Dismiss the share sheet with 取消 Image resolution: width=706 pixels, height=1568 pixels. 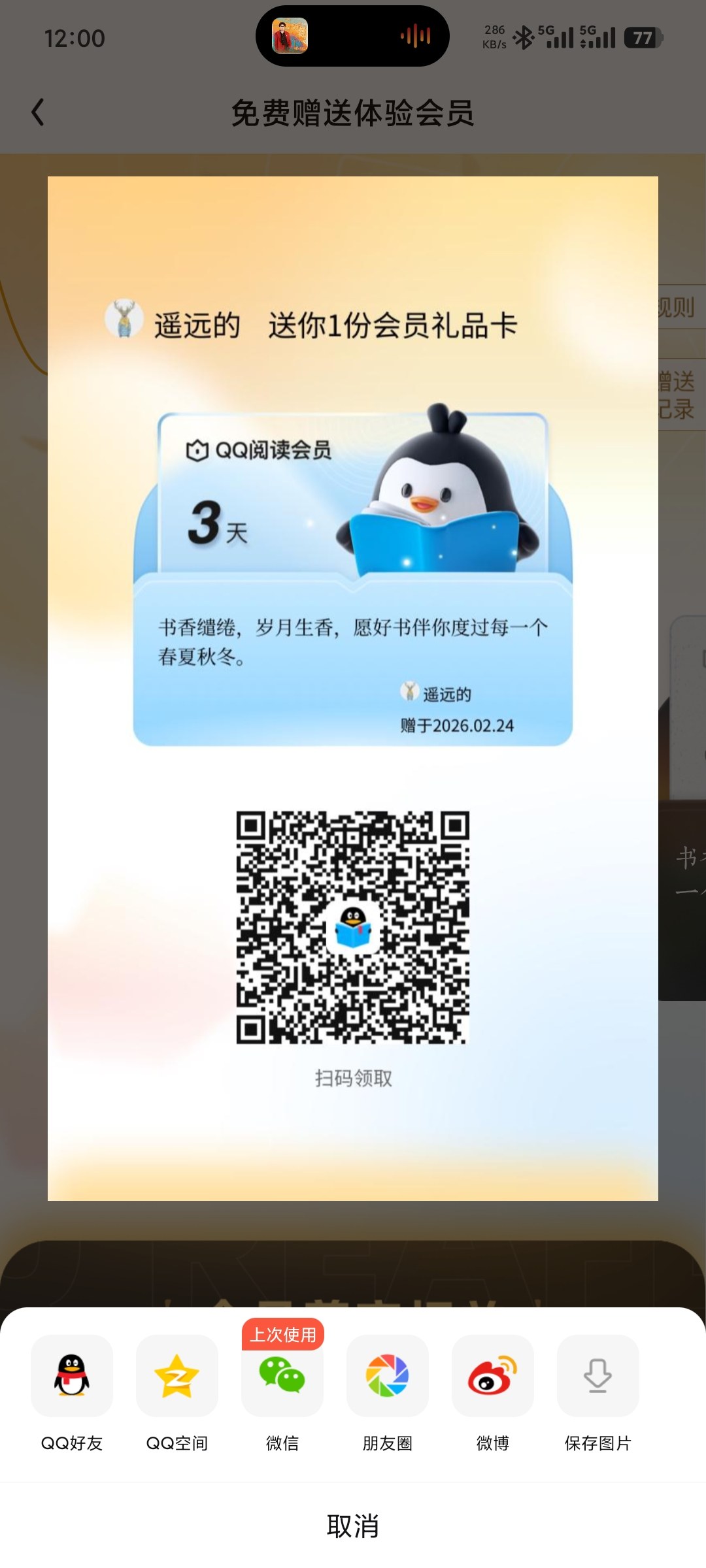(x=353, y=1526)
